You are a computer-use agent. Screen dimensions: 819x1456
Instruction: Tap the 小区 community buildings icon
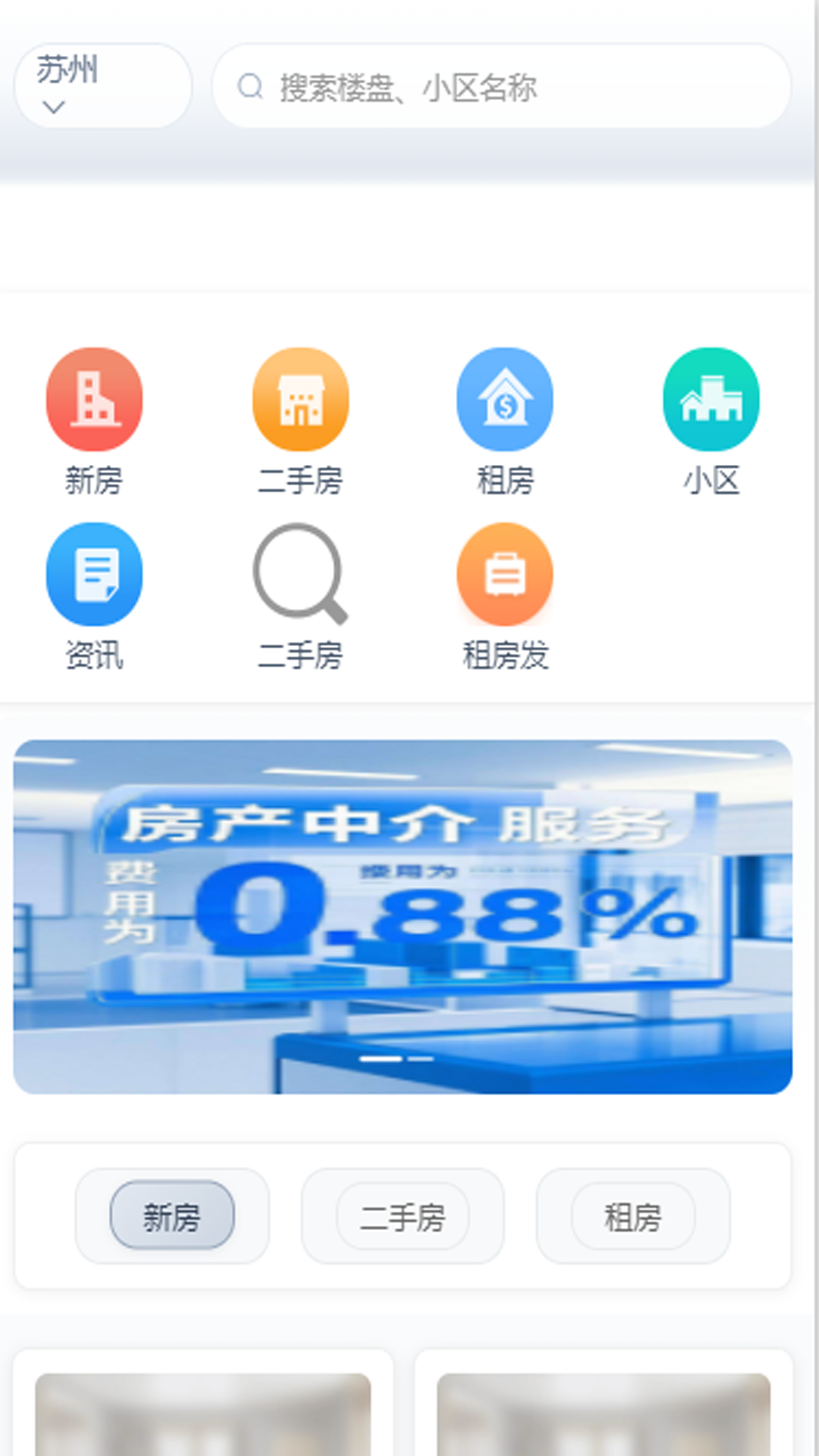[711, 400]
